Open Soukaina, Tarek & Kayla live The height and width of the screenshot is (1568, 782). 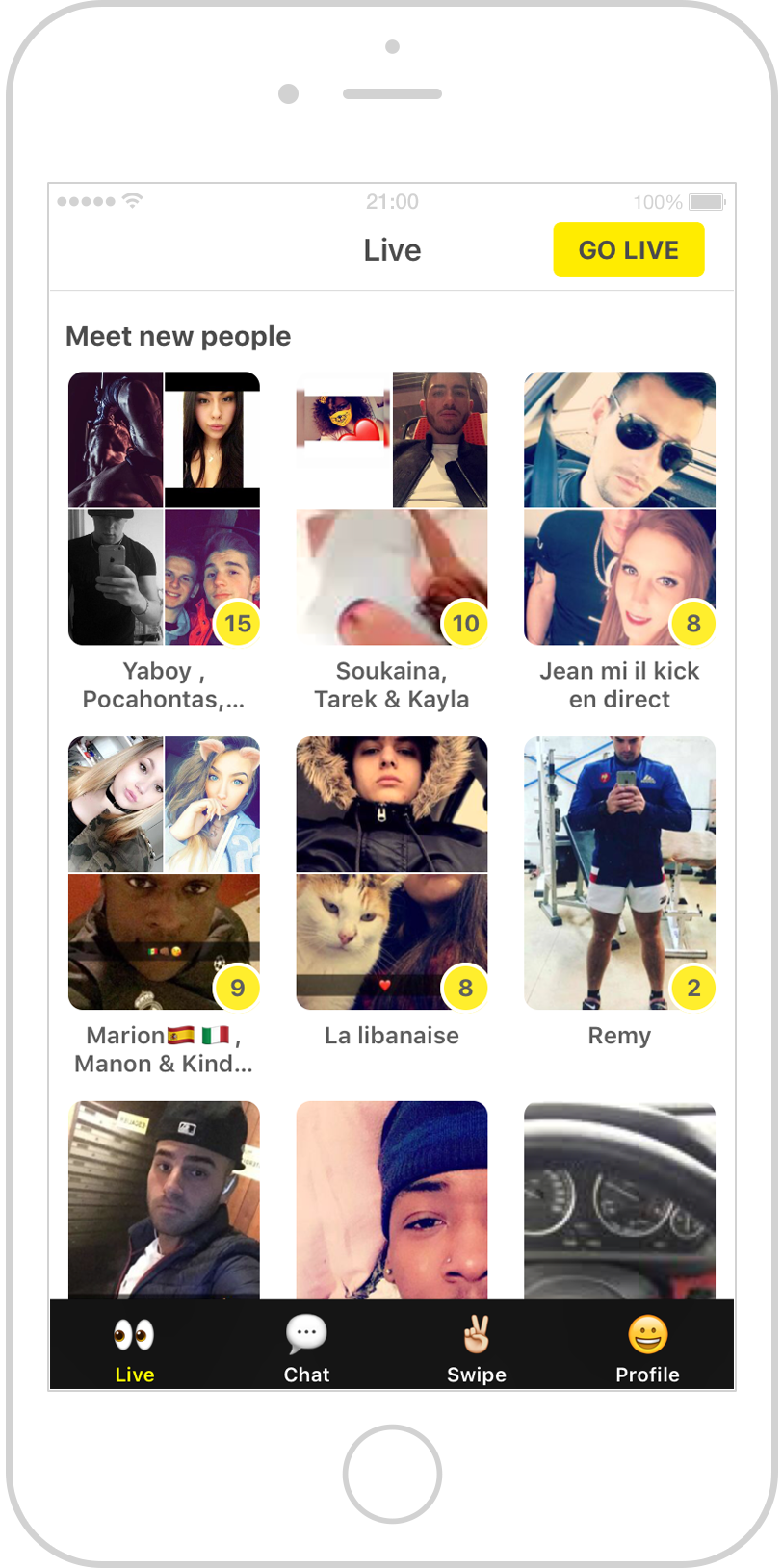point(391,508)
